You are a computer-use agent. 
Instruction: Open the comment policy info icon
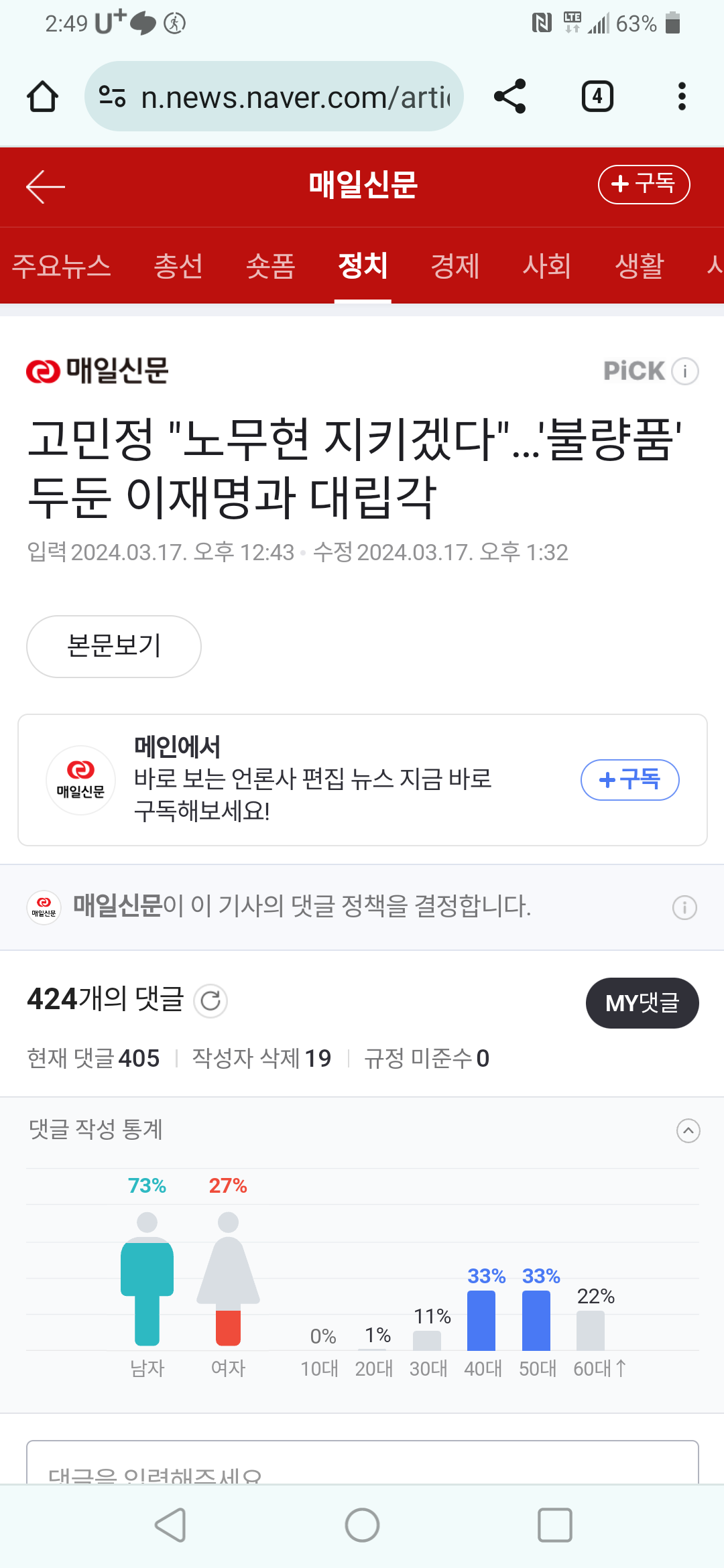click(684, 908)
